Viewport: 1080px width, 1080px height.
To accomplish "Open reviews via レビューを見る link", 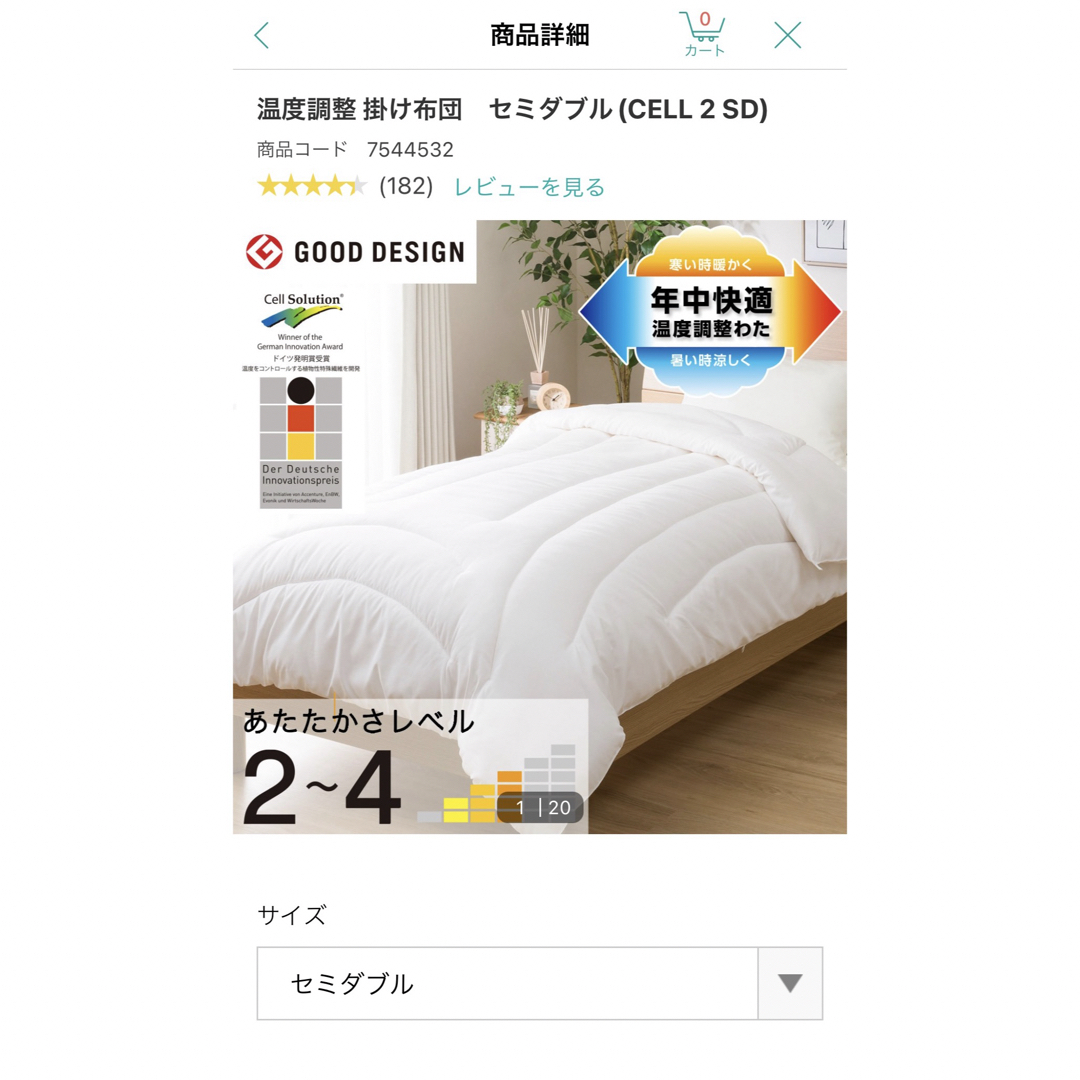I will point(529,187).
